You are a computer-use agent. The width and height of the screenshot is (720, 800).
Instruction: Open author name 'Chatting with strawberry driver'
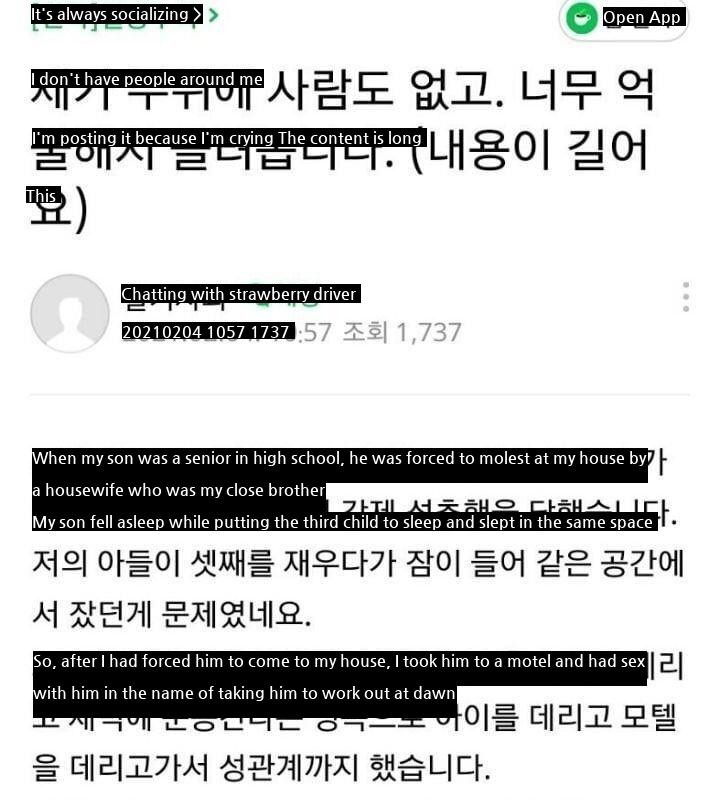coord(239,294)
